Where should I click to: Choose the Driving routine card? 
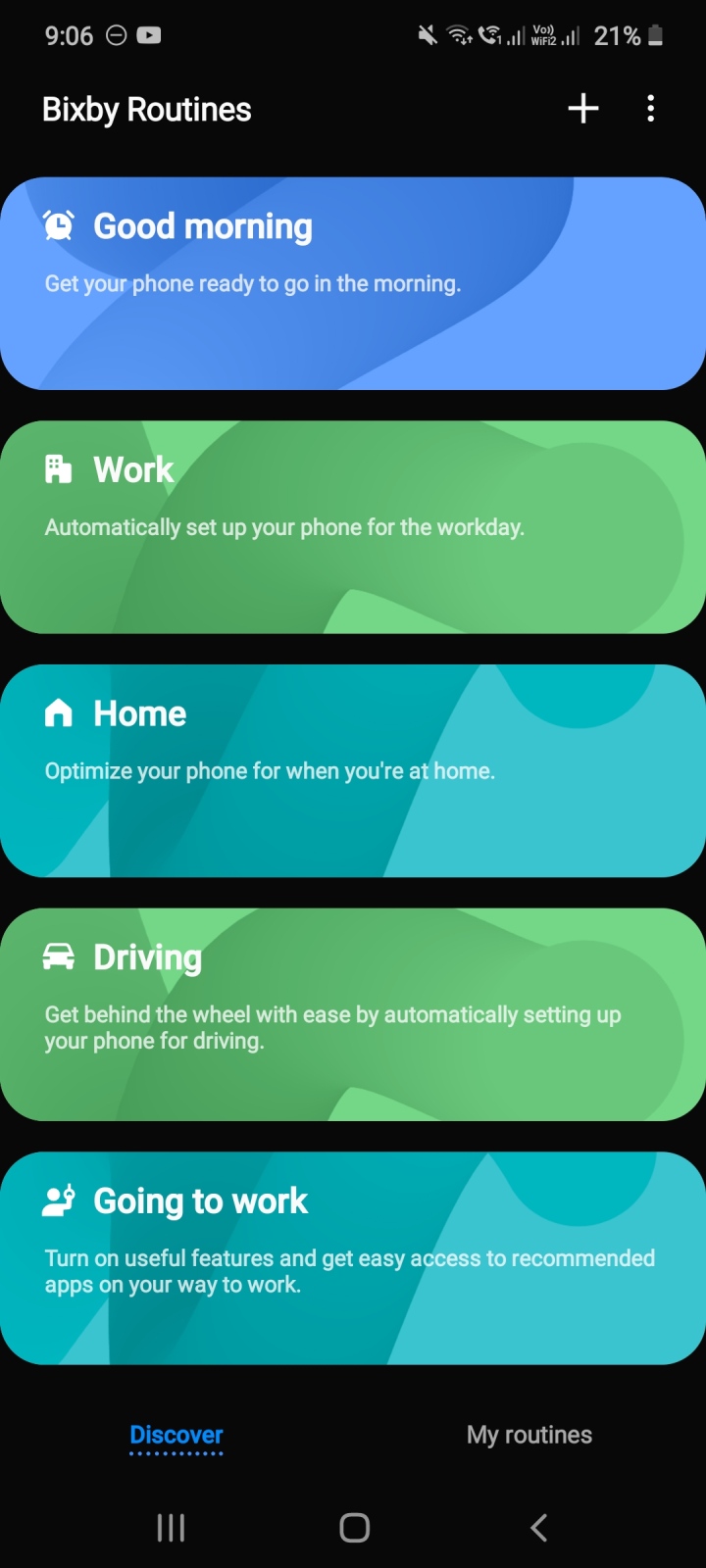353,1014
